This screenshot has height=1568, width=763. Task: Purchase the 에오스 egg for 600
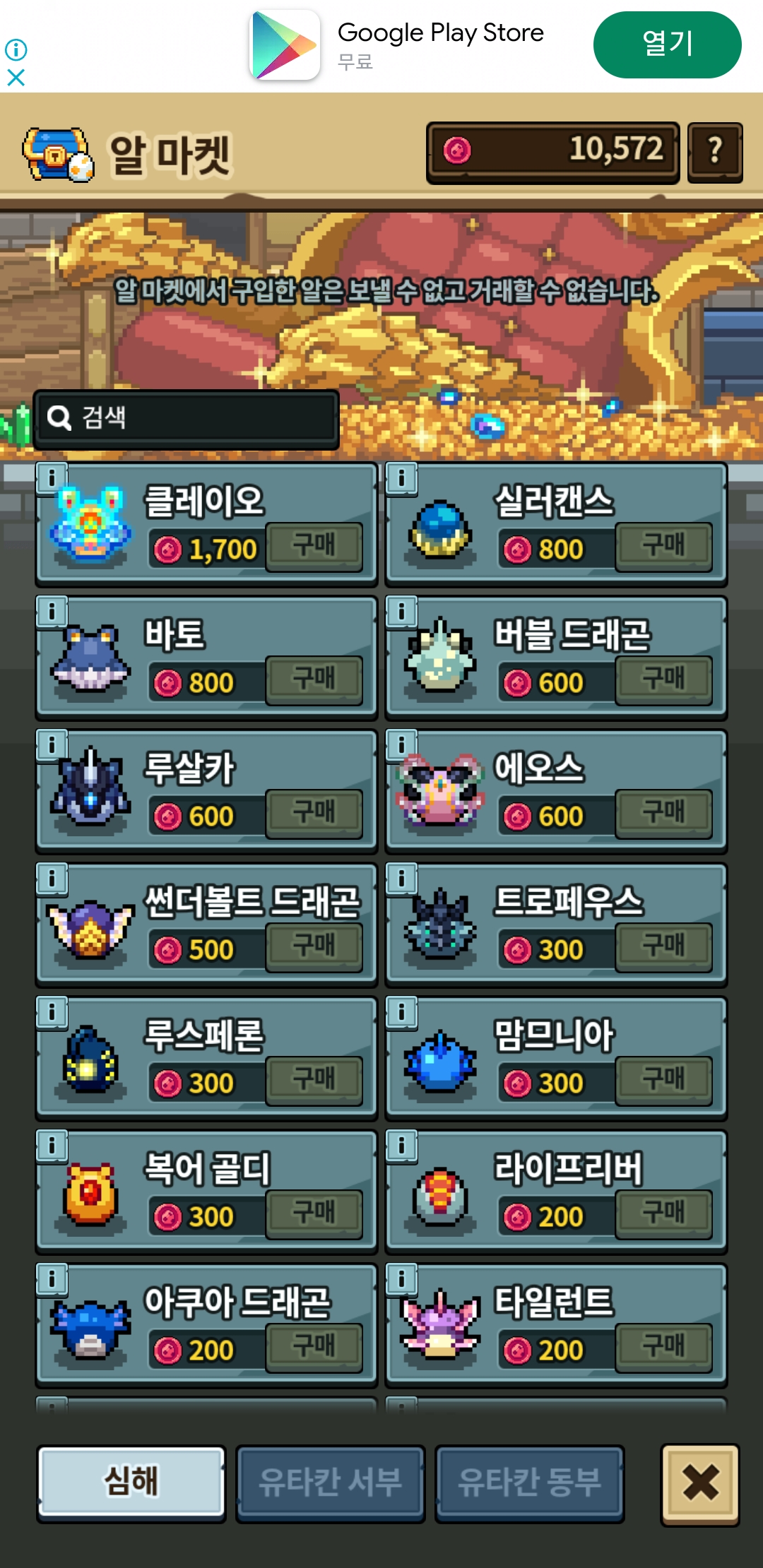coord(663,813)
